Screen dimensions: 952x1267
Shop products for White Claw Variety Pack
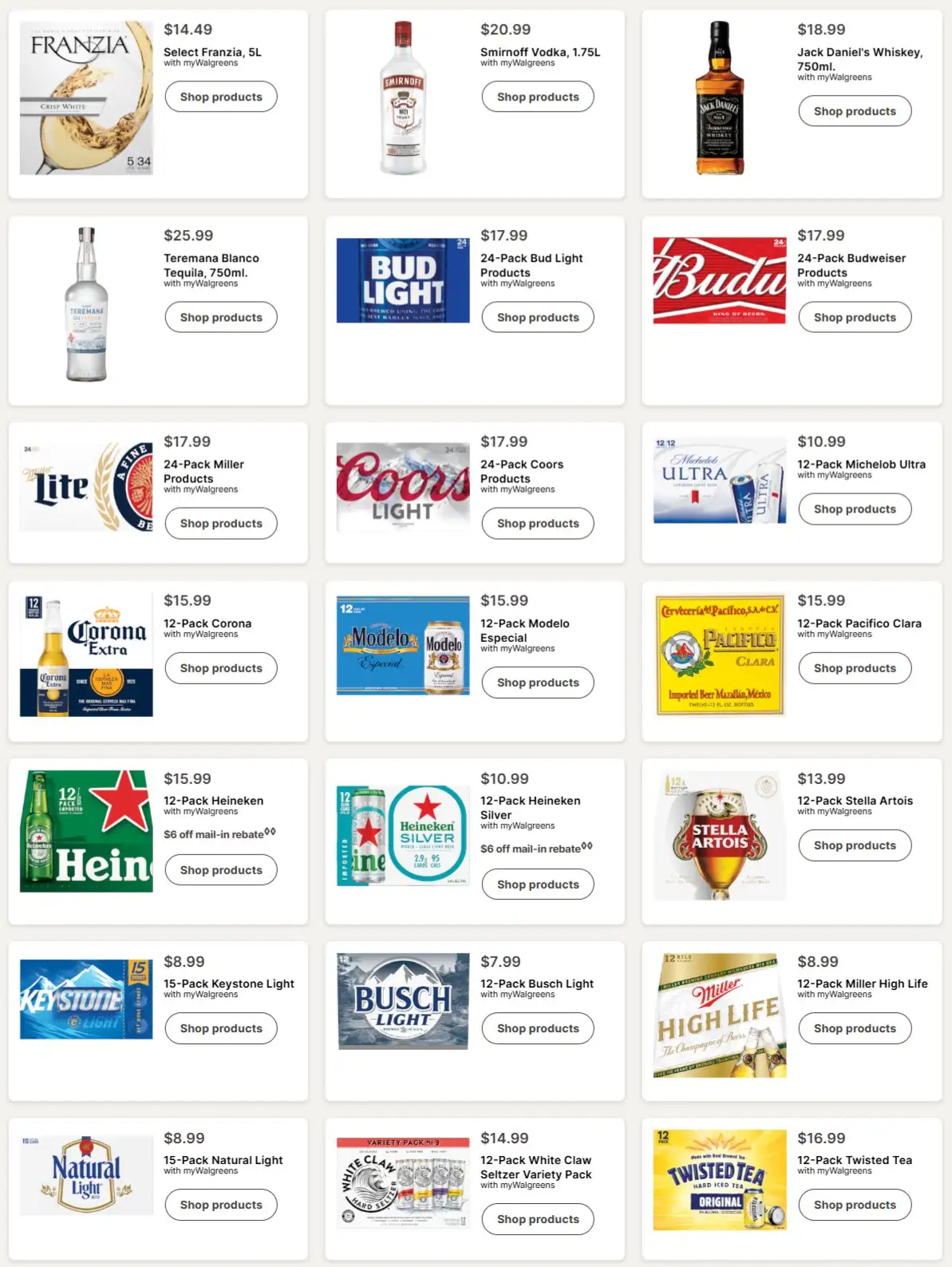coord(538,1219)
